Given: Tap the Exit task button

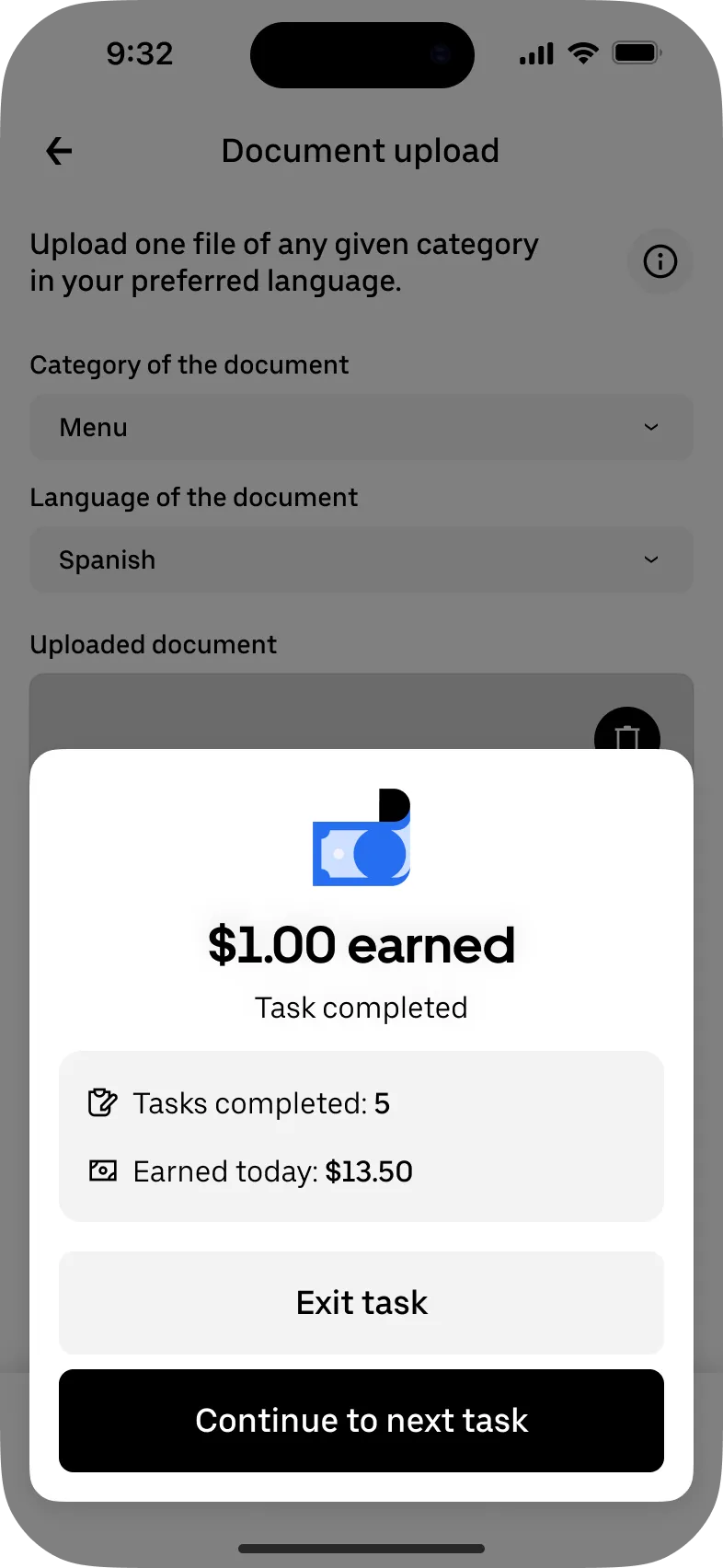Looking at the screenshot, I should [x=361, y=1302].
